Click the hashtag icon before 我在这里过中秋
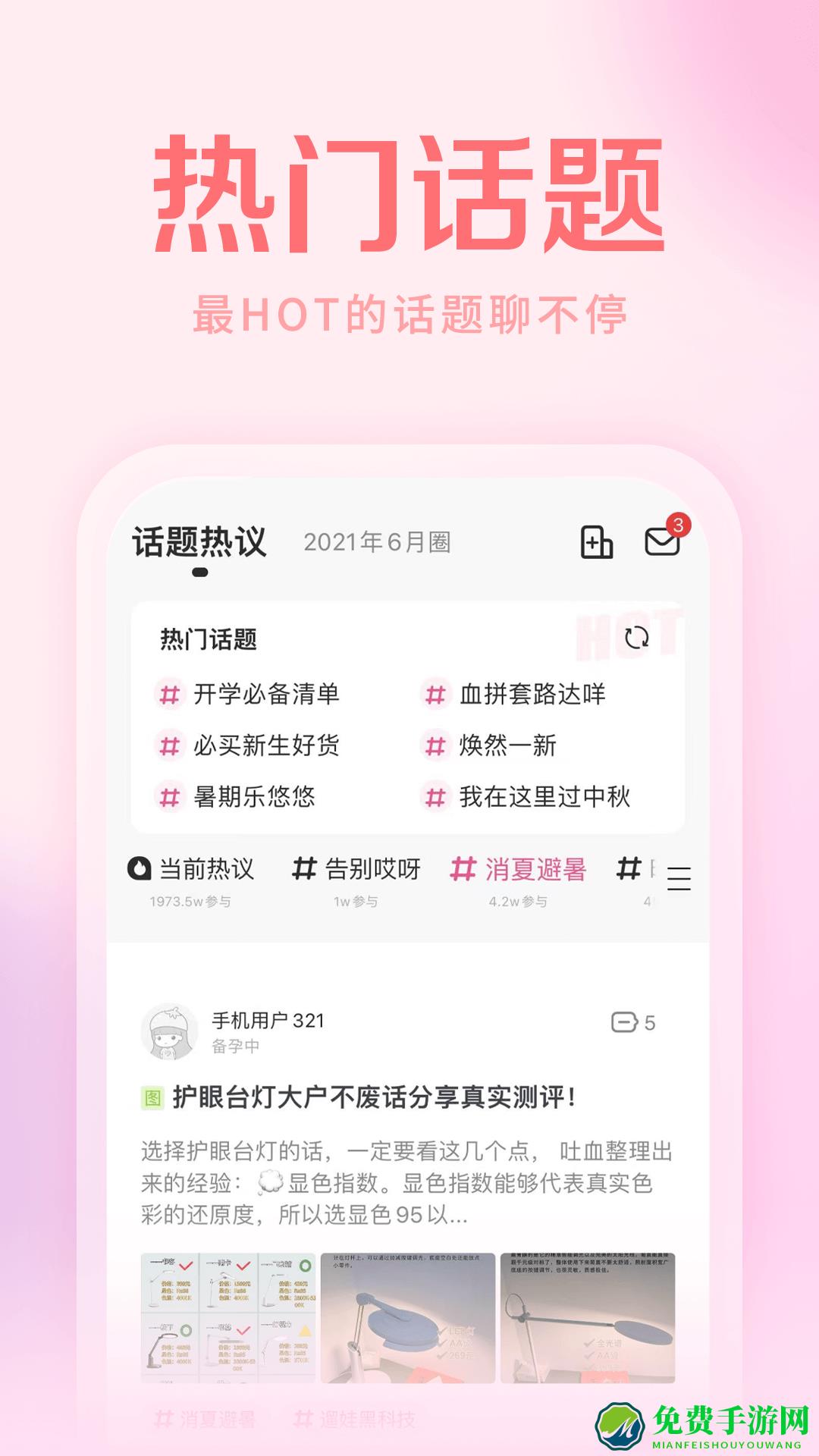 click(435, 795)
